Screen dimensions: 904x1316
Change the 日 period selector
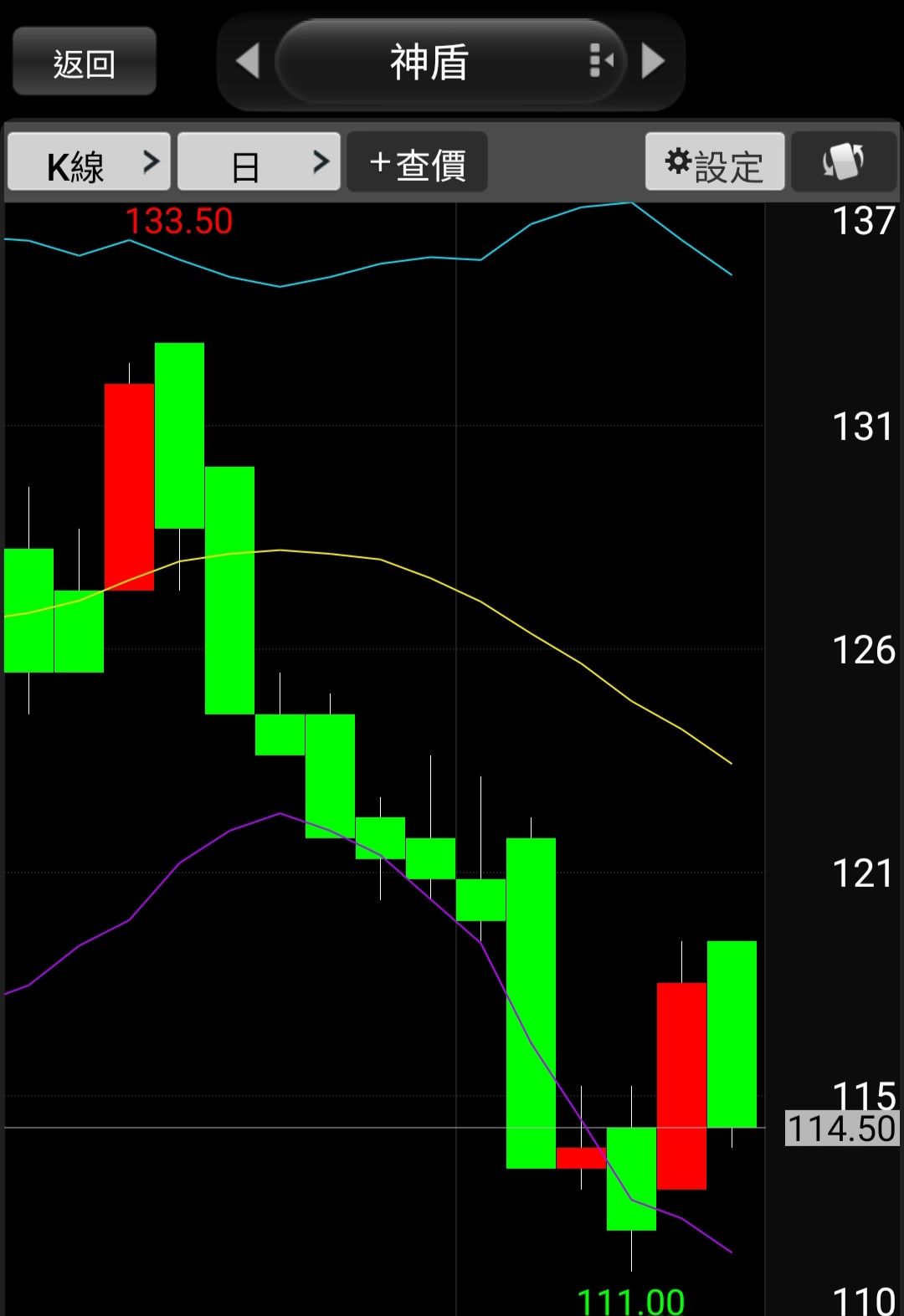[x=259, y=162]
